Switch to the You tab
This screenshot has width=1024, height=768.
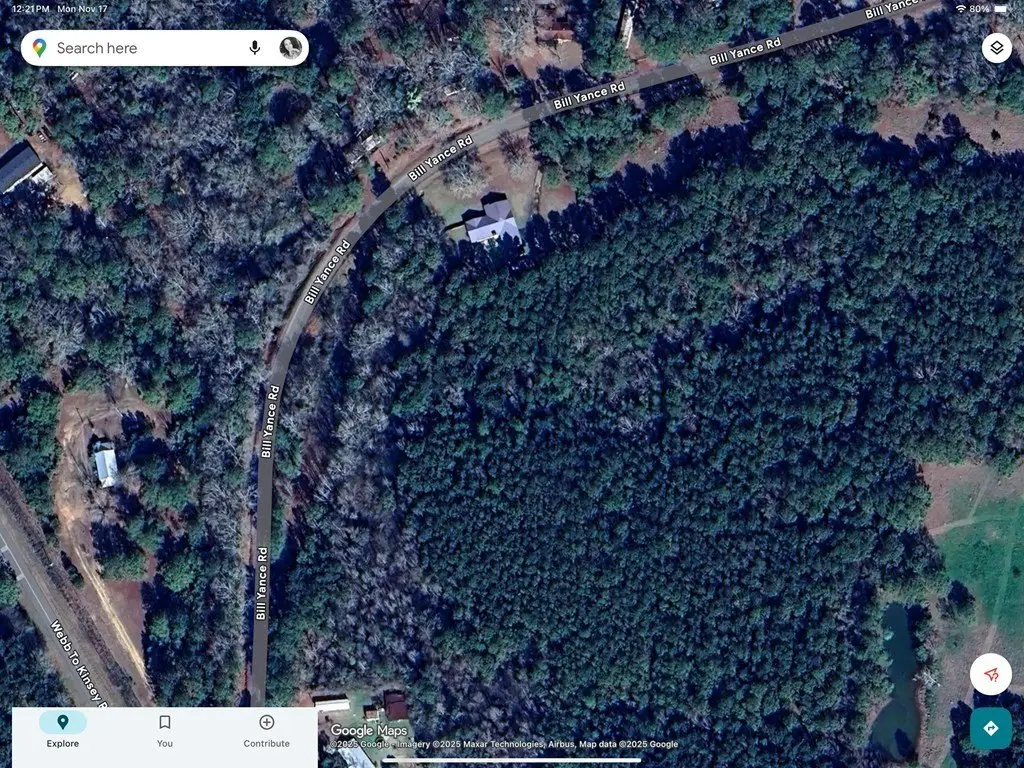pyautogui.click(x=165, y=730)
